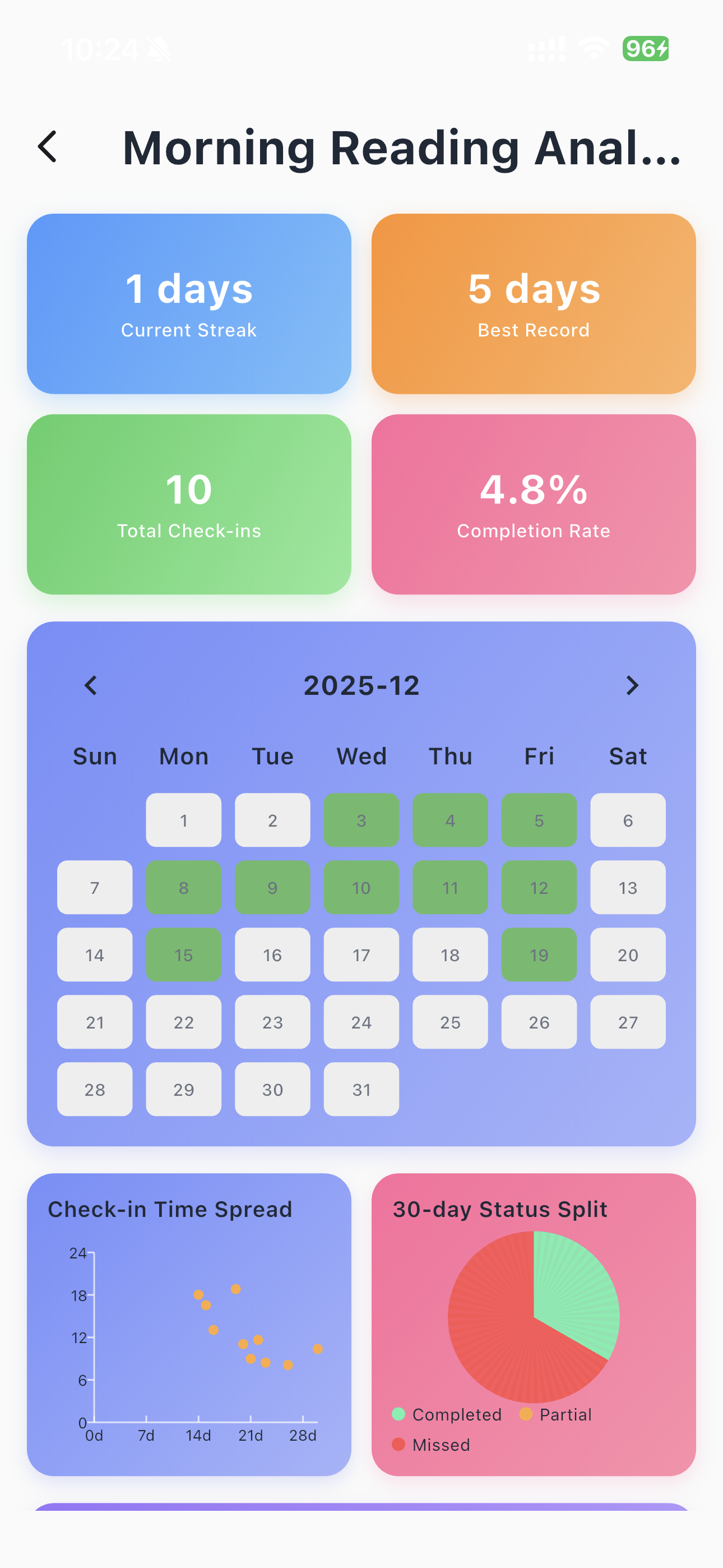Expand the next month via the right chevron
The height and width of the screenshot is (1568, 723).
632,685
